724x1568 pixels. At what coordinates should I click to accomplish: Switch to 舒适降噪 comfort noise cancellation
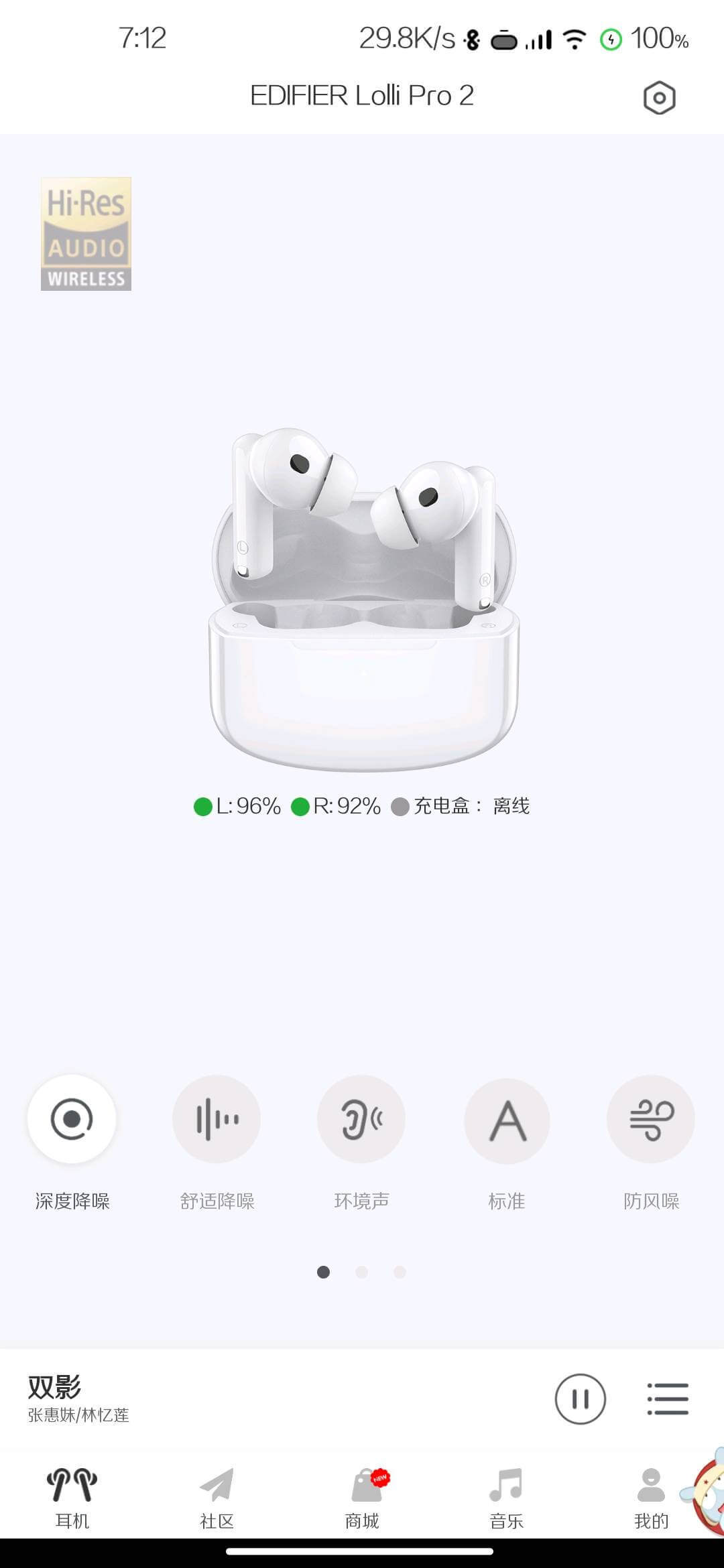pos(217,1119)
